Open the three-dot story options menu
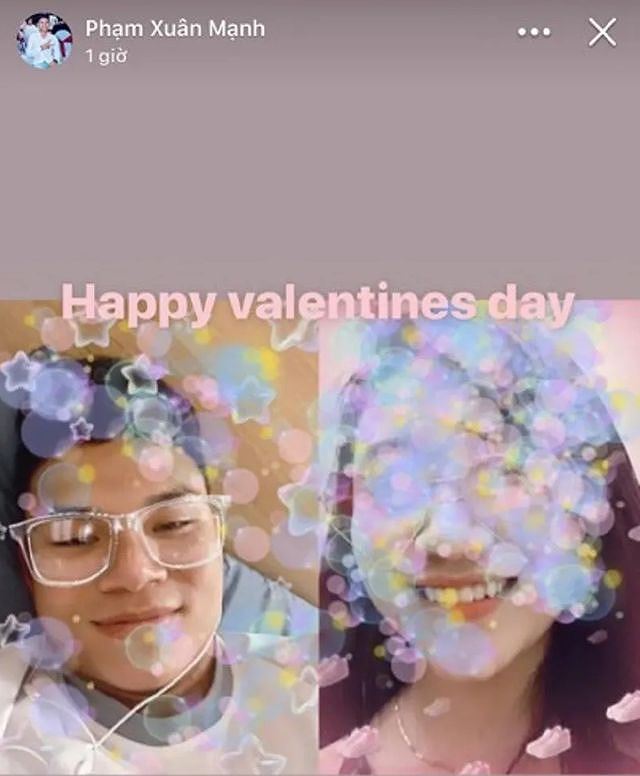This screenshot has width=640, height=776. tap(534, 32)
